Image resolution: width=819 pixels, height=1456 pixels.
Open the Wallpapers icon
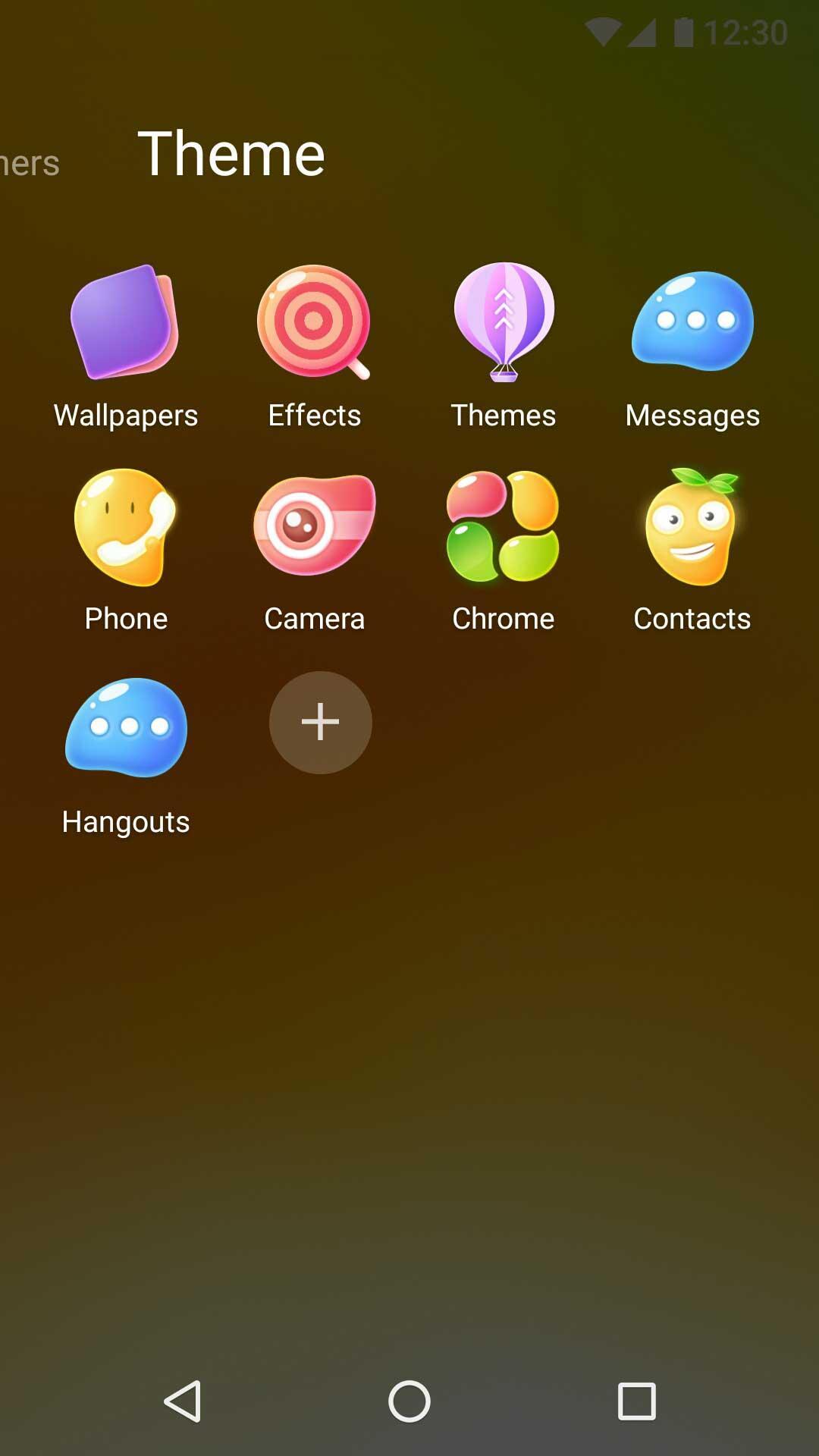(125, 322)
